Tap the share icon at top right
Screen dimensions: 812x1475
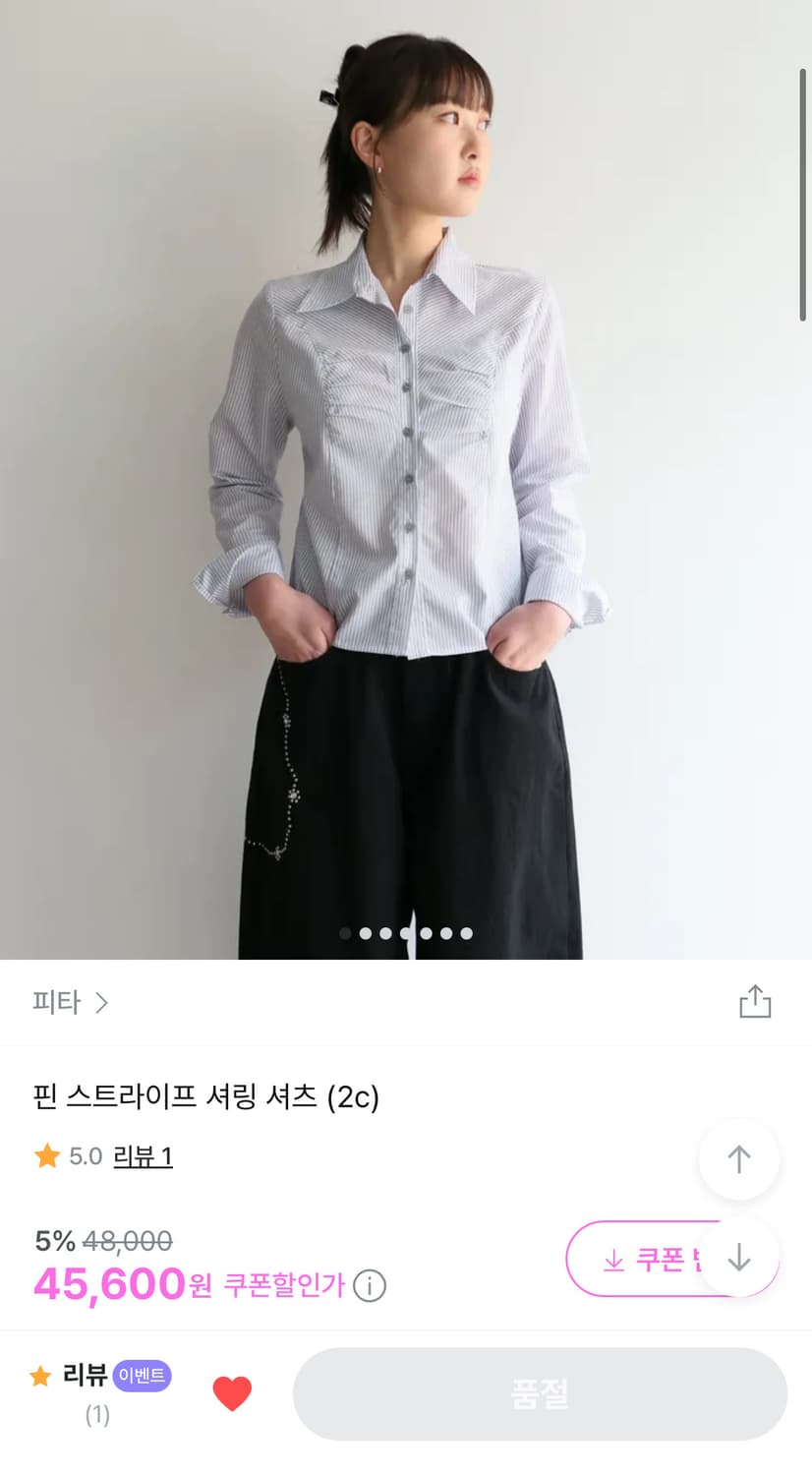click(x=755, y=1001)
